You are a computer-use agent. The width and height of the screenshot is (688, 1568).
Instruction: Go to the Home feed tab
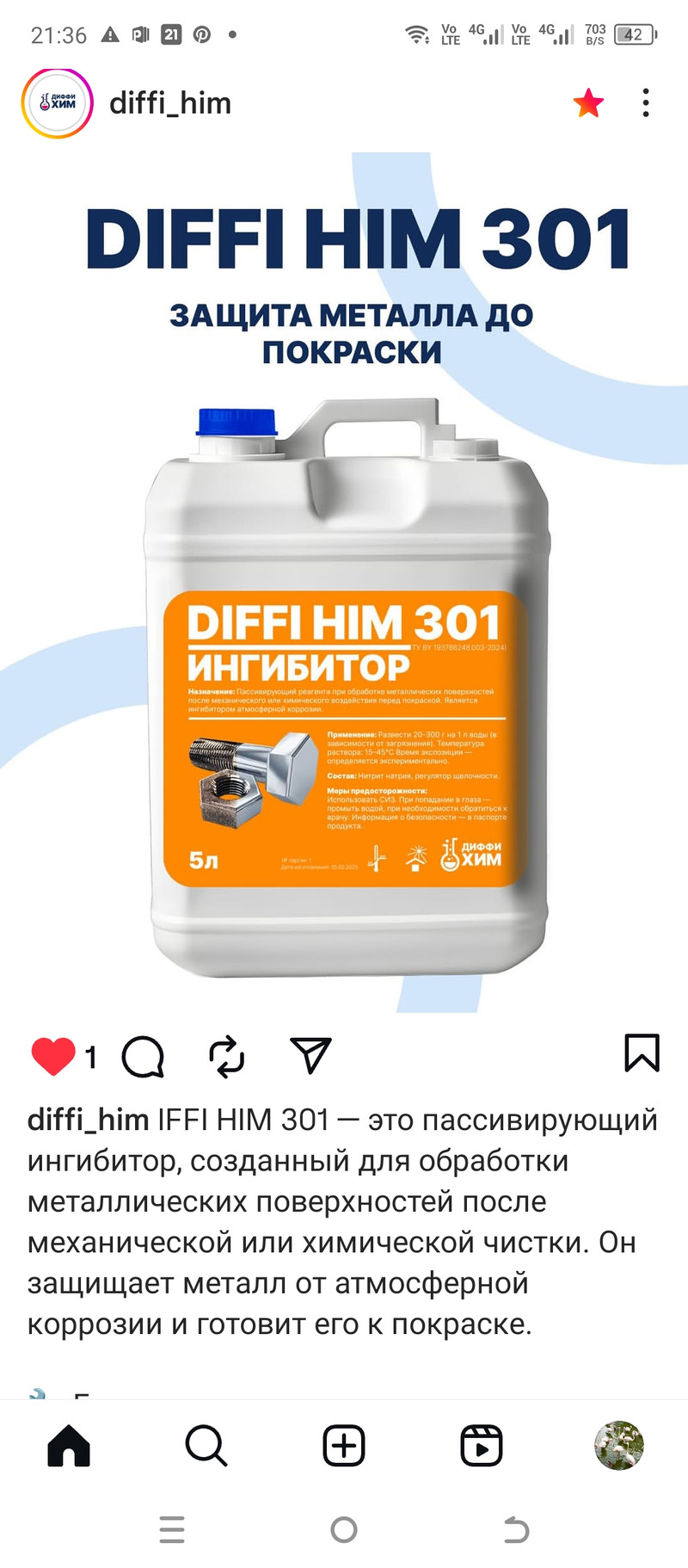point(69,1445)
